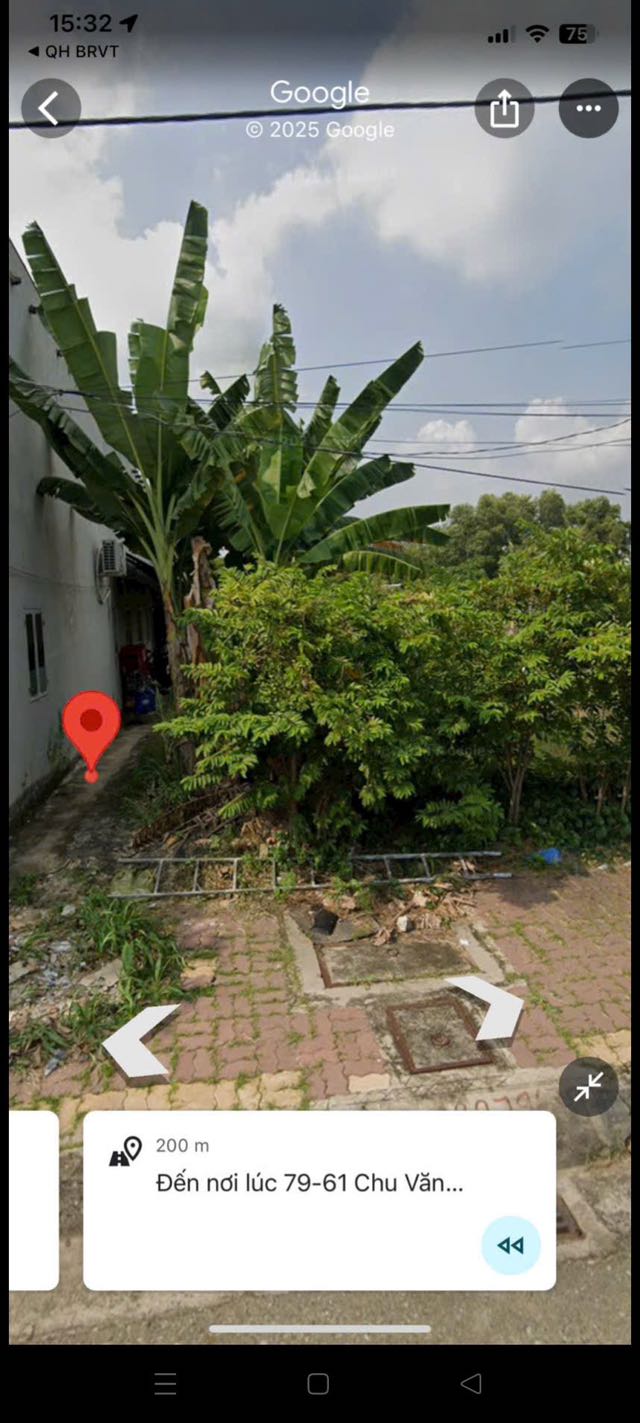Tap the system back button
Image resolution: width=640 pixels, height=1423 pixels.
pos(470,1383)
